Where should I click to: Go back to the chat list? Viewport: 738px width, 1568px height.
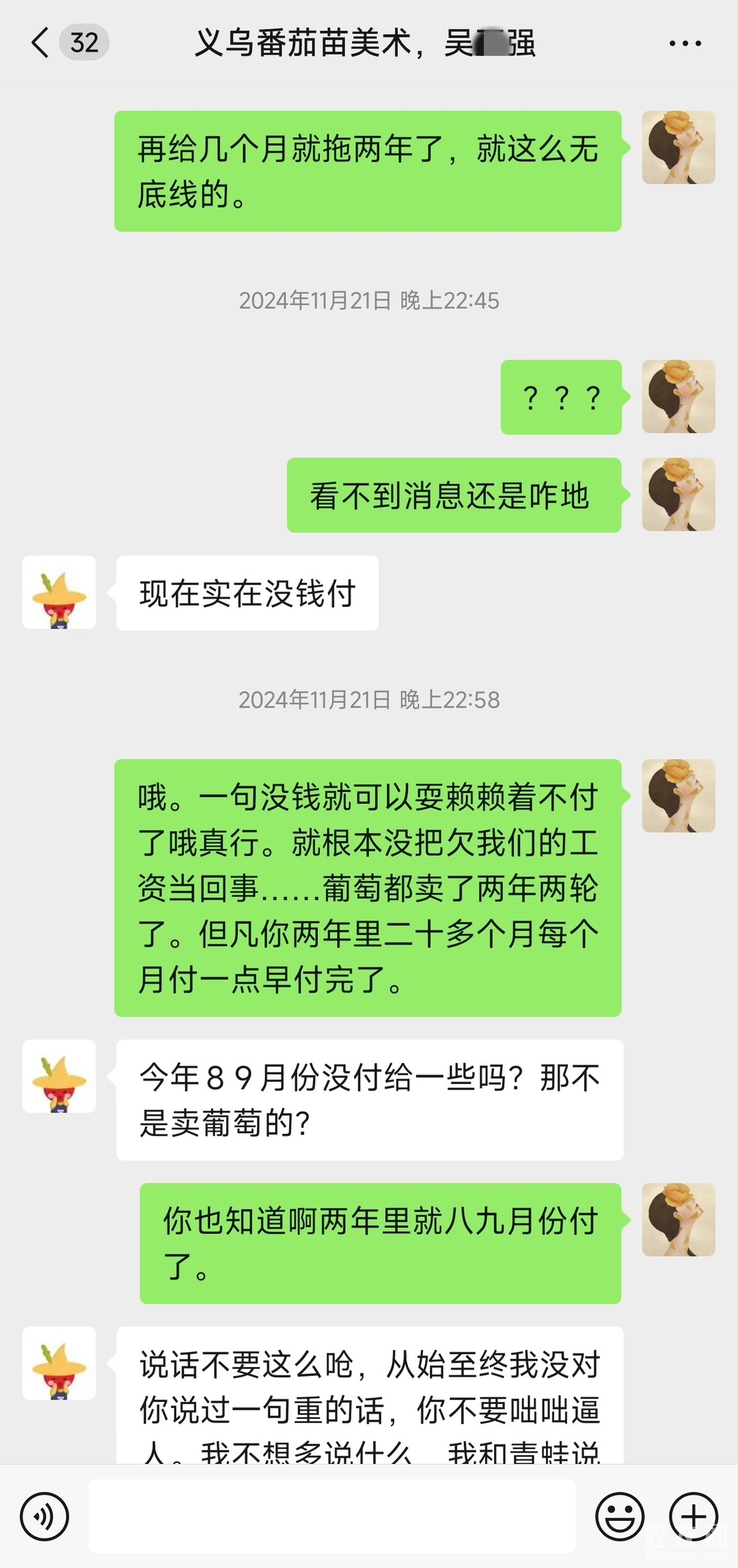(x=41, y=42)
